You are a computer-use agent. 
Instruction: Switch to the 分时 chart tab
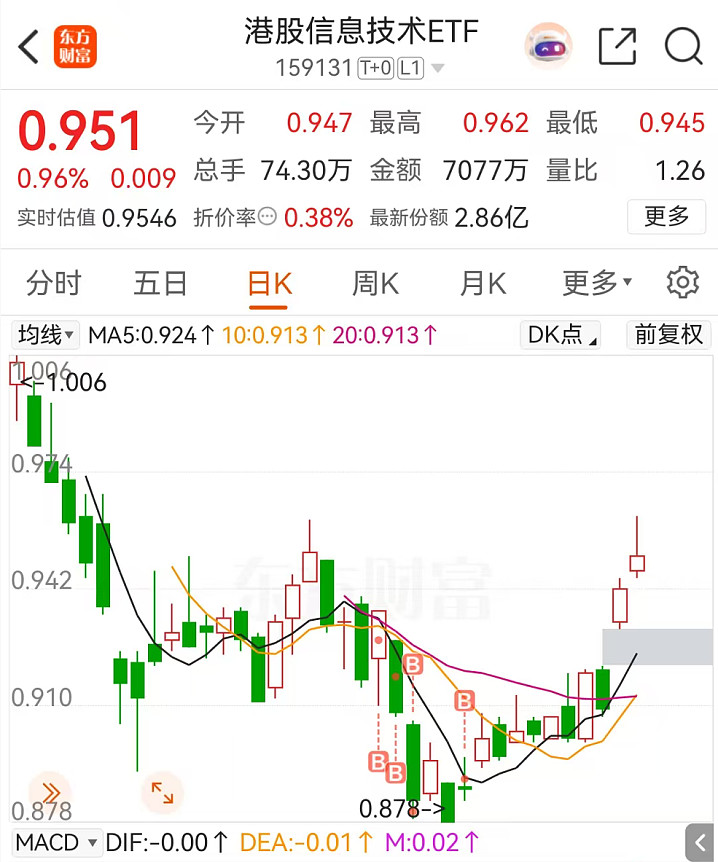(54, 284)
